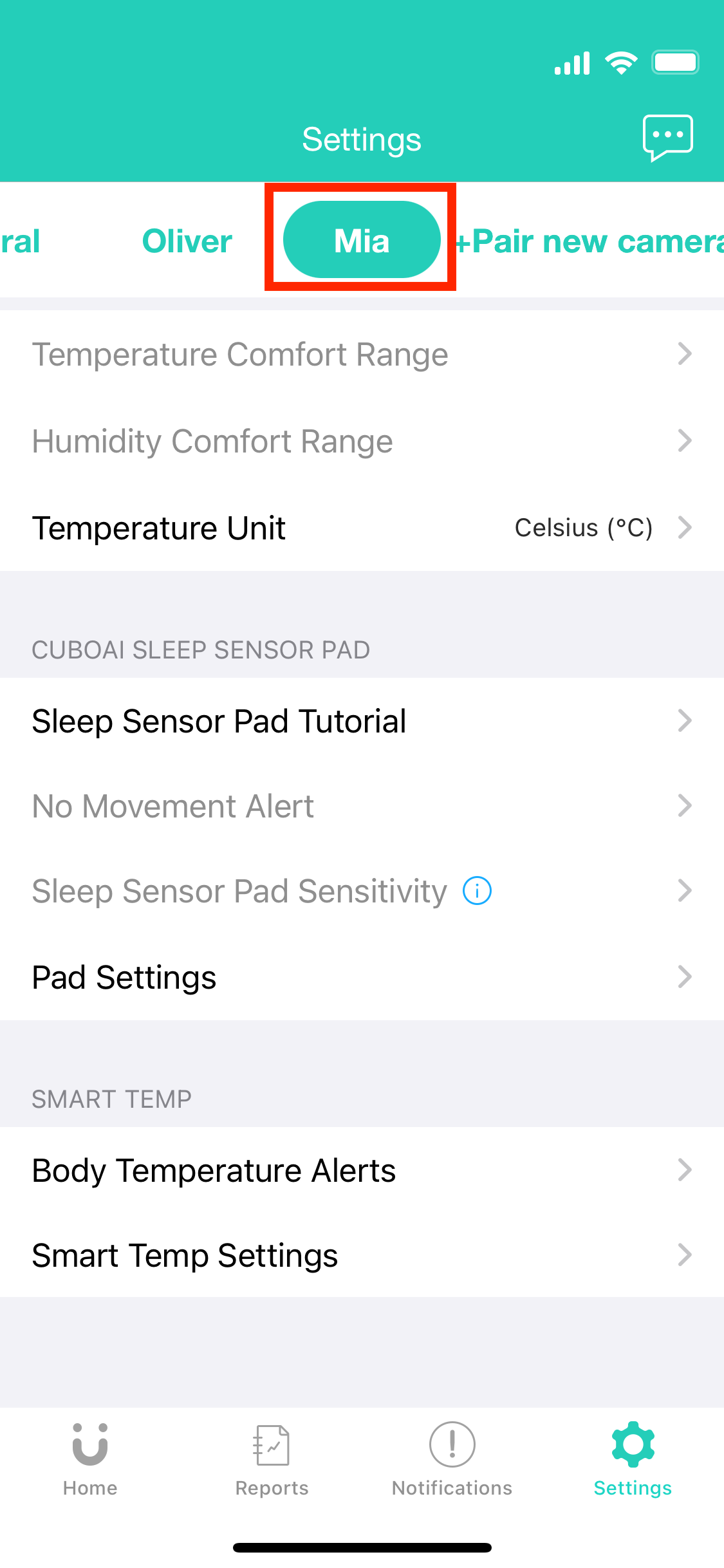This screenshot has width=724, height=1568.
Task: Open Smart Temp Settings
Action: point(362,1255)
